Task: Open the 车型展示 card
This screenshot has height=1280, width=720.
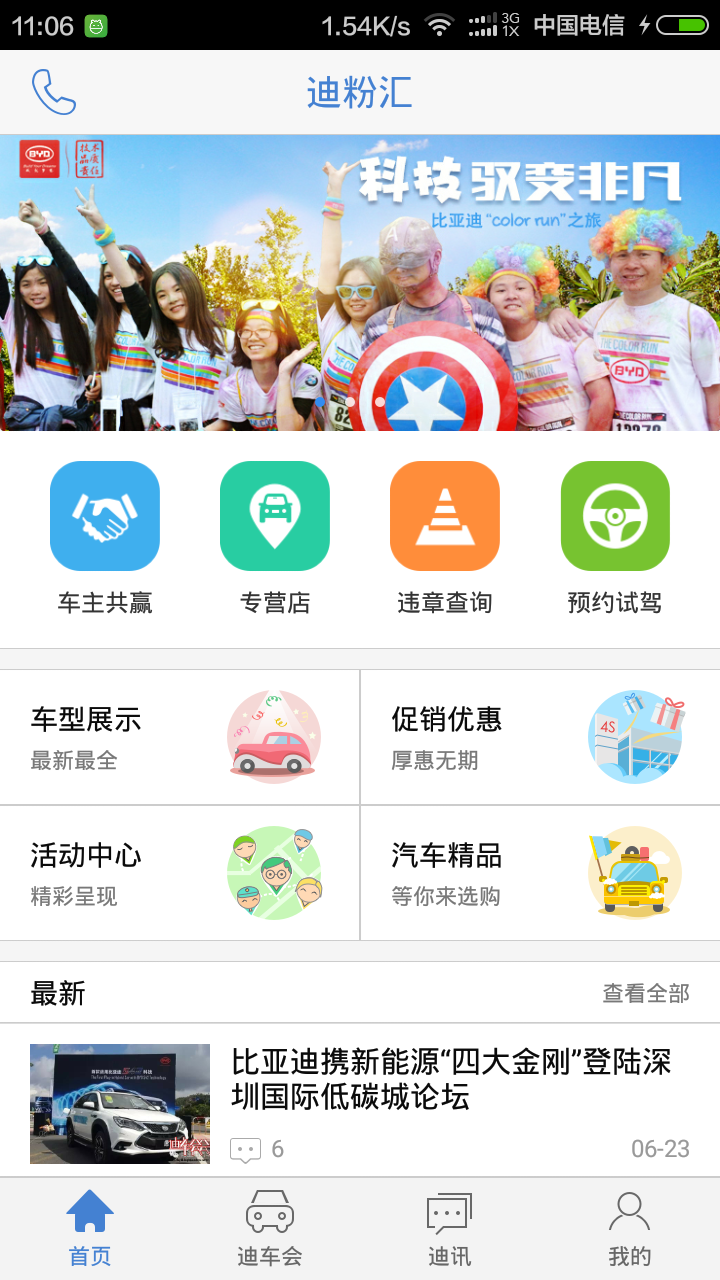Action: coord(180,737)
